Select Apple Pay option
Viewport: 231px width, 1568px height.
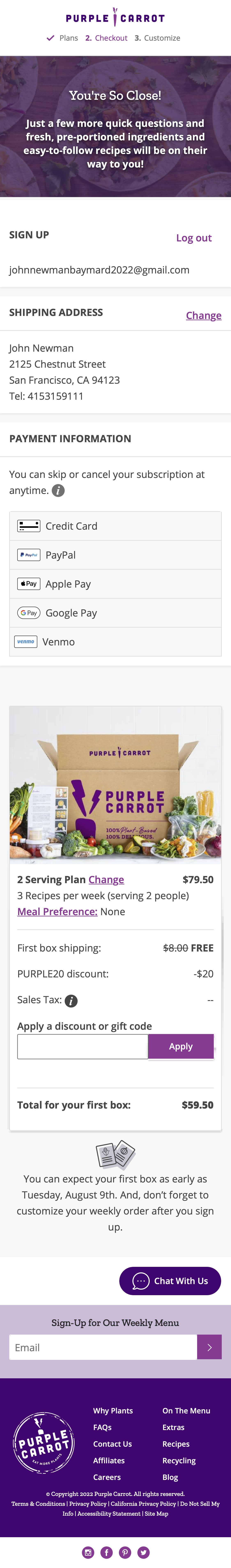115,584
